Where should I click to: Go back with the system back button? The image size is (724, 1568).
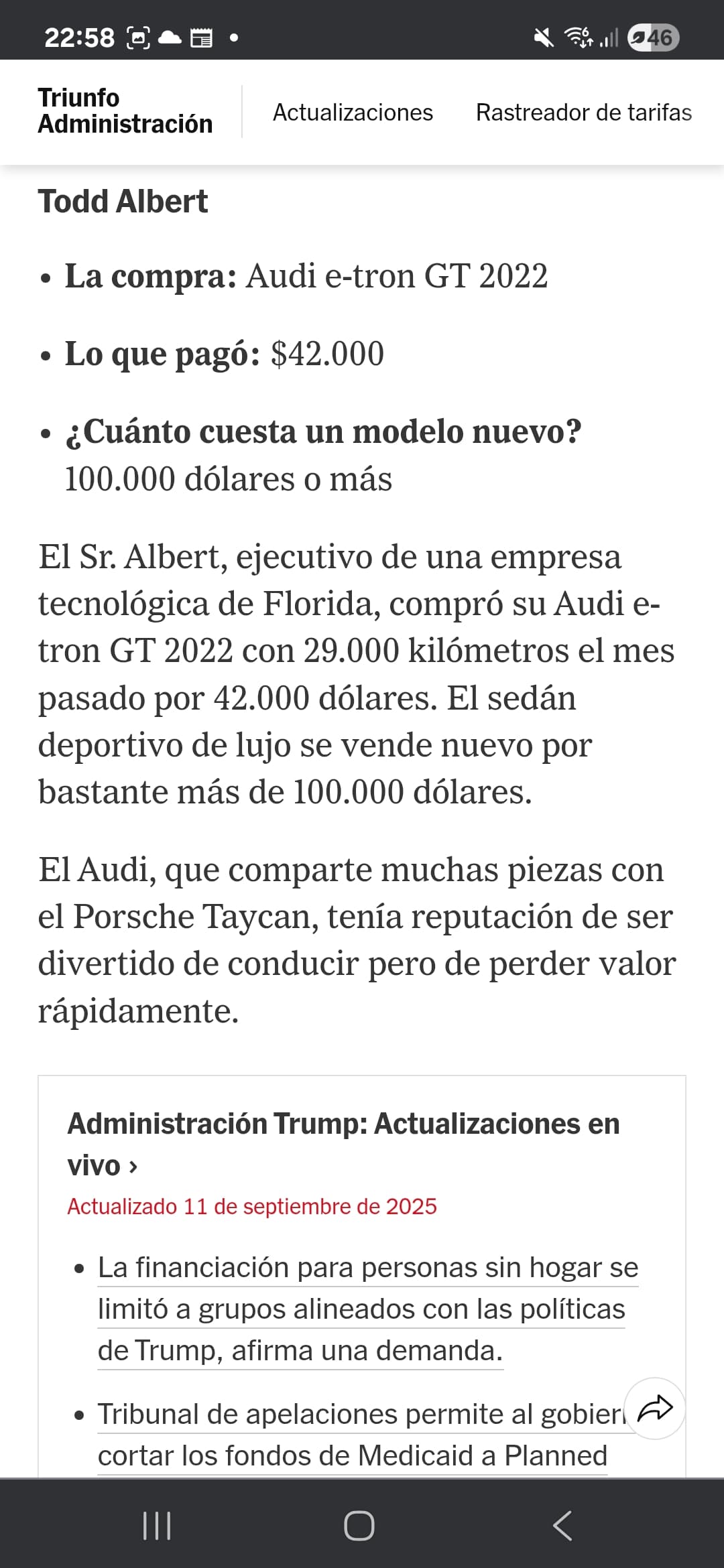tap(562, 1526)
